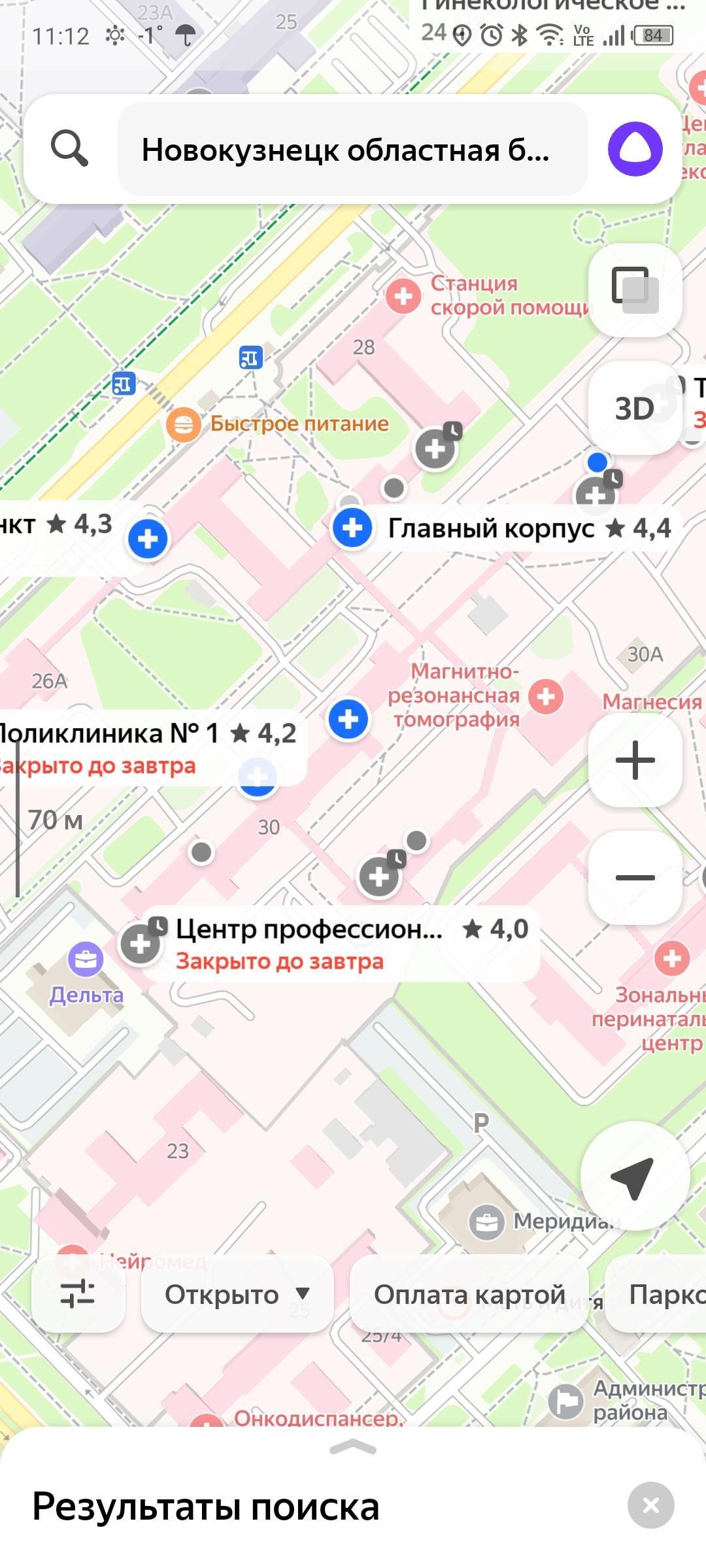
Task: Select the Оплата картой filter chip
Action: point(469,1294)
